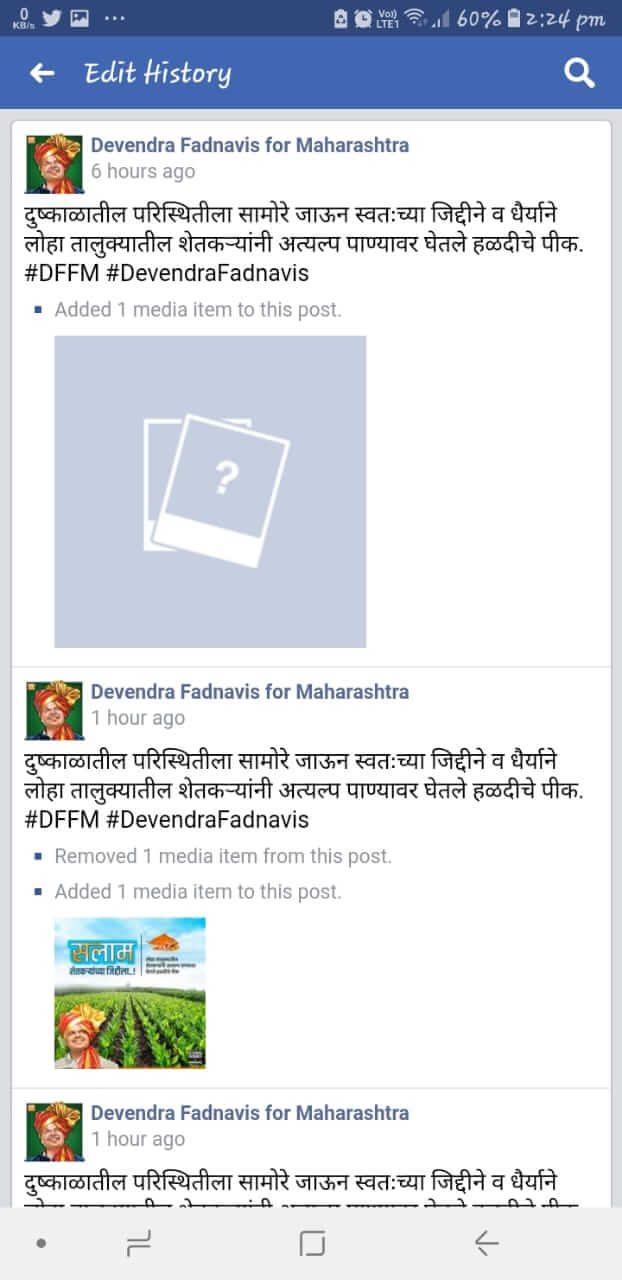
Task: Tap #DFFM hashtag in the 6 hours ago edit
Action: tap(60, 273)
